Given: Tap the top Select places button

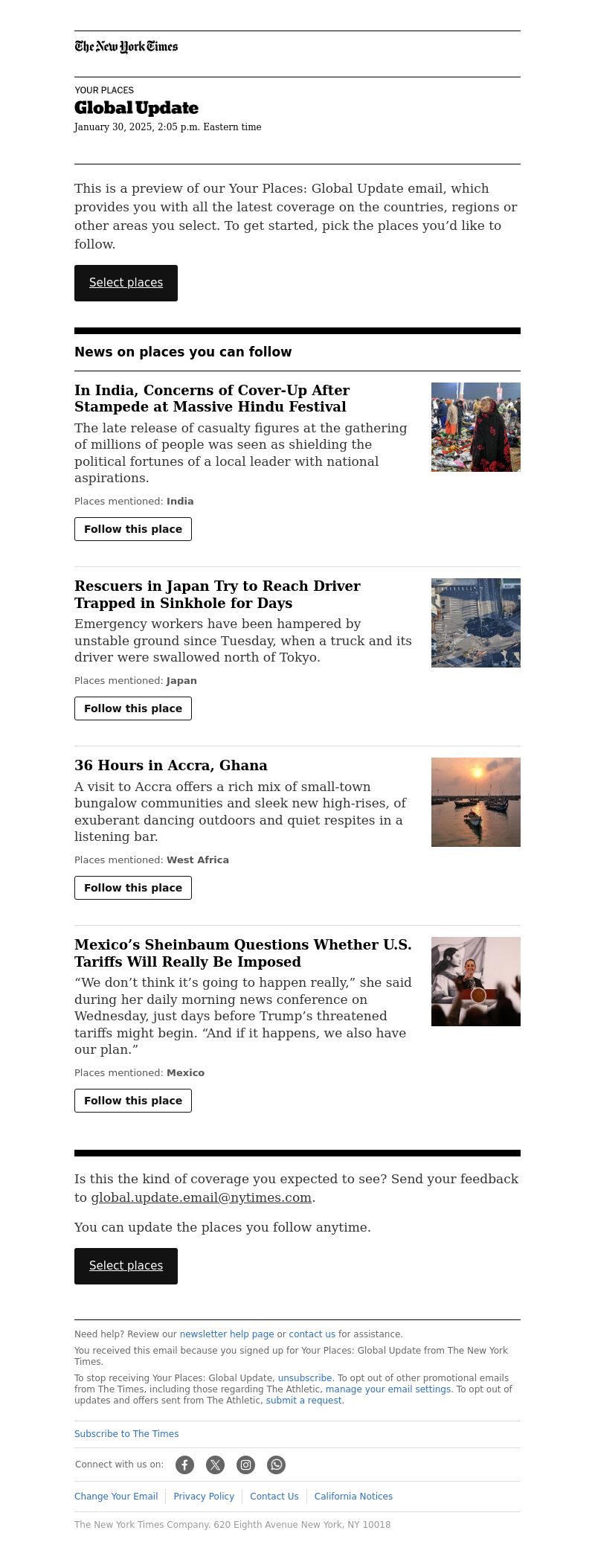Looking at the screenshot, I should 126,283.
